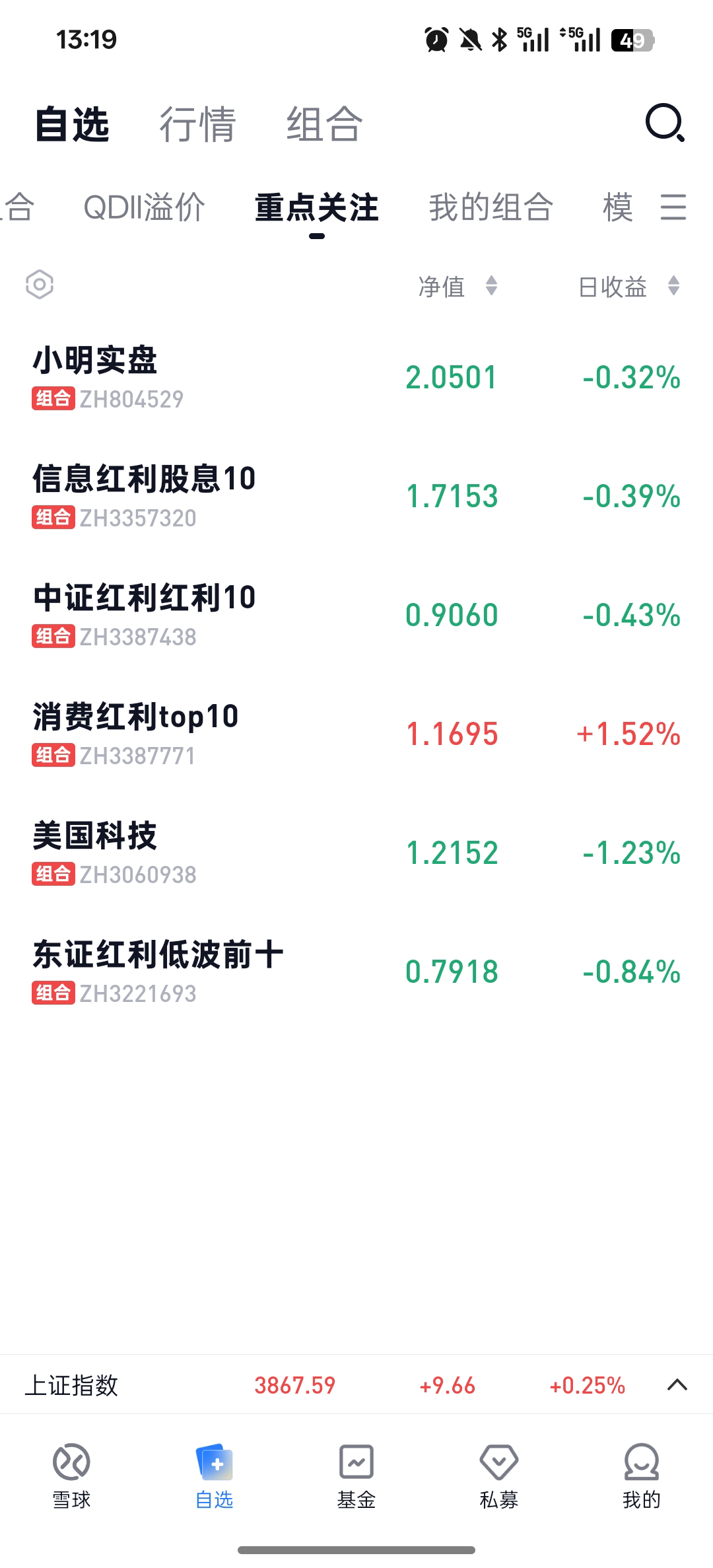Select the 我的组合 watchlist group
713x1568 pixels.
(491, 207)
